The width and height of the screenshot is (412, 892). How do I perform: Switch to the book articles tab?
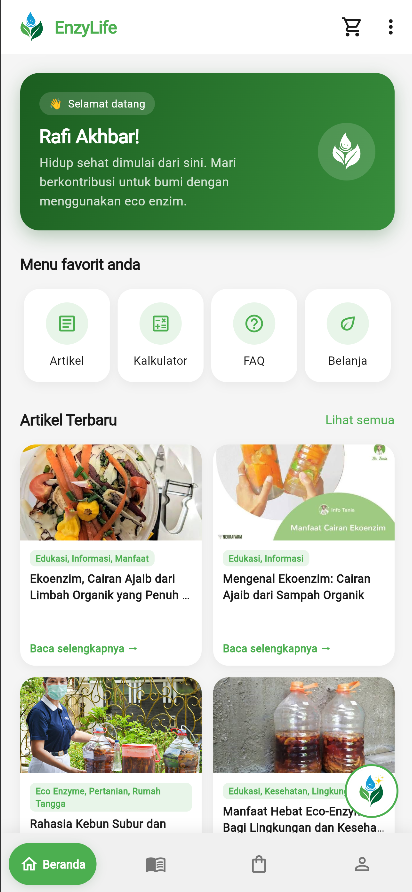155,865
